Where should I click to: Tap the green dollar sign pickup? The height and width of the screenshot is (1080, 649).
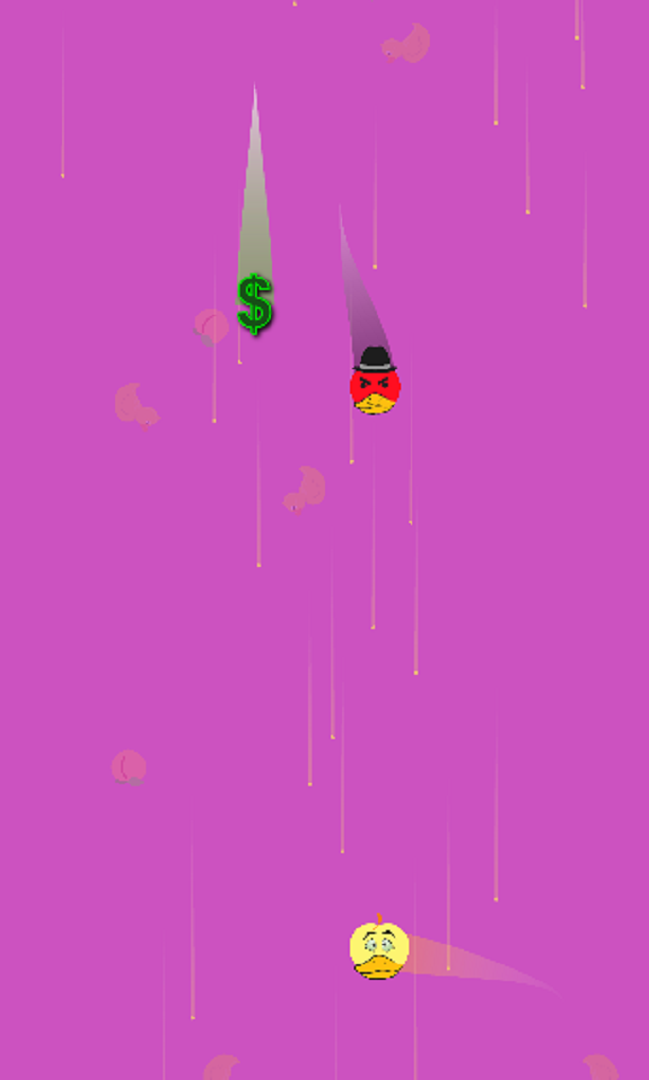tap(255, 304)
